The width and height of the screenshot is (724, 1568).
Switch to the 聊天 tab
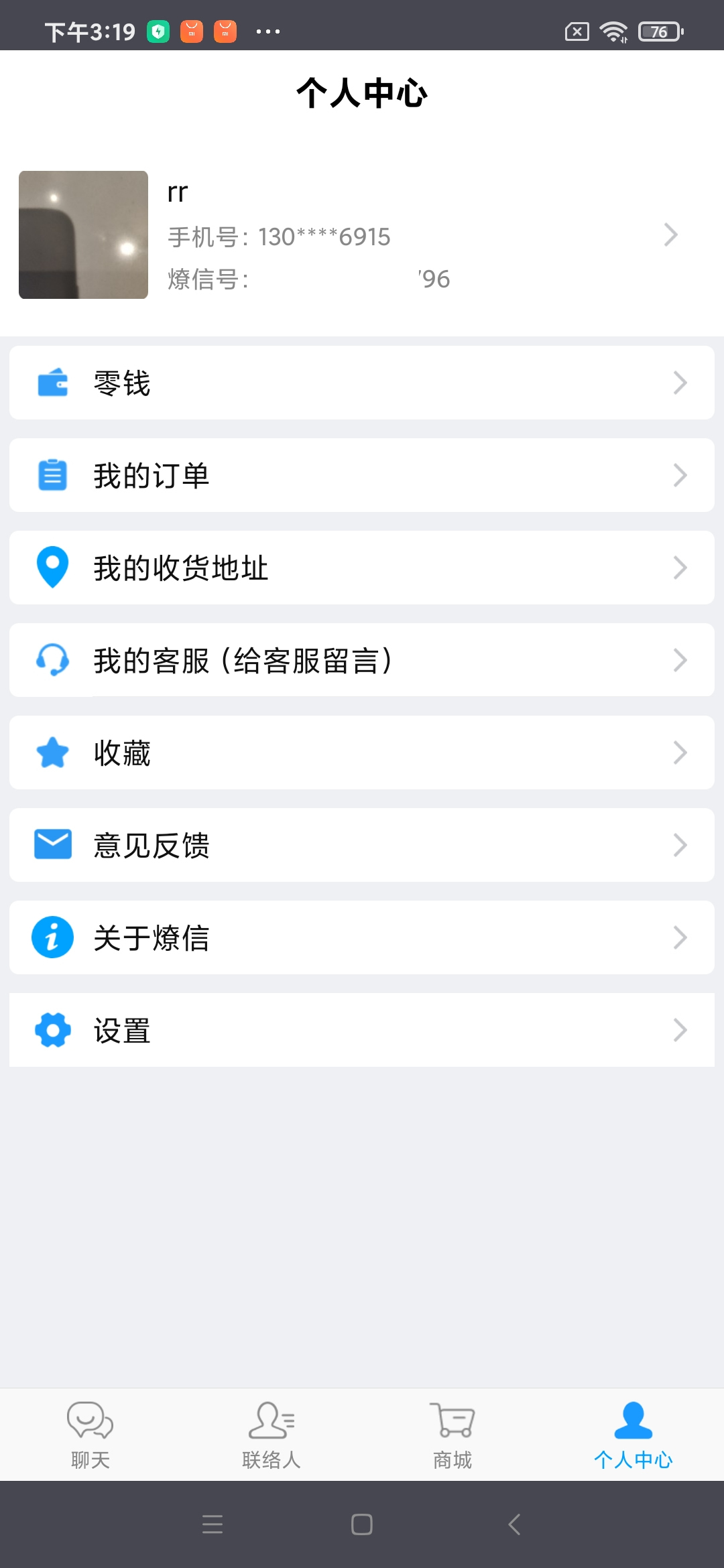tap(90, 1435)
